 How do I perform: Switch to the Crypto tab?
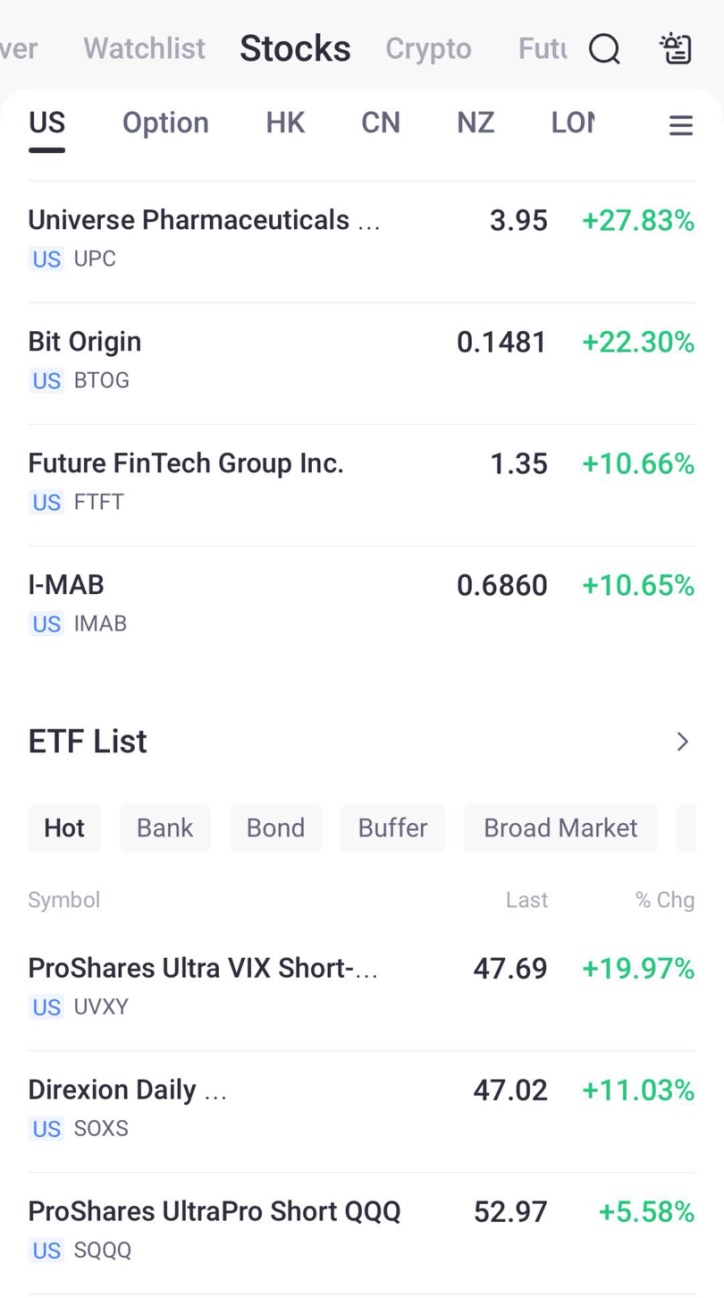pyautogui.click(x=428, y=48)
